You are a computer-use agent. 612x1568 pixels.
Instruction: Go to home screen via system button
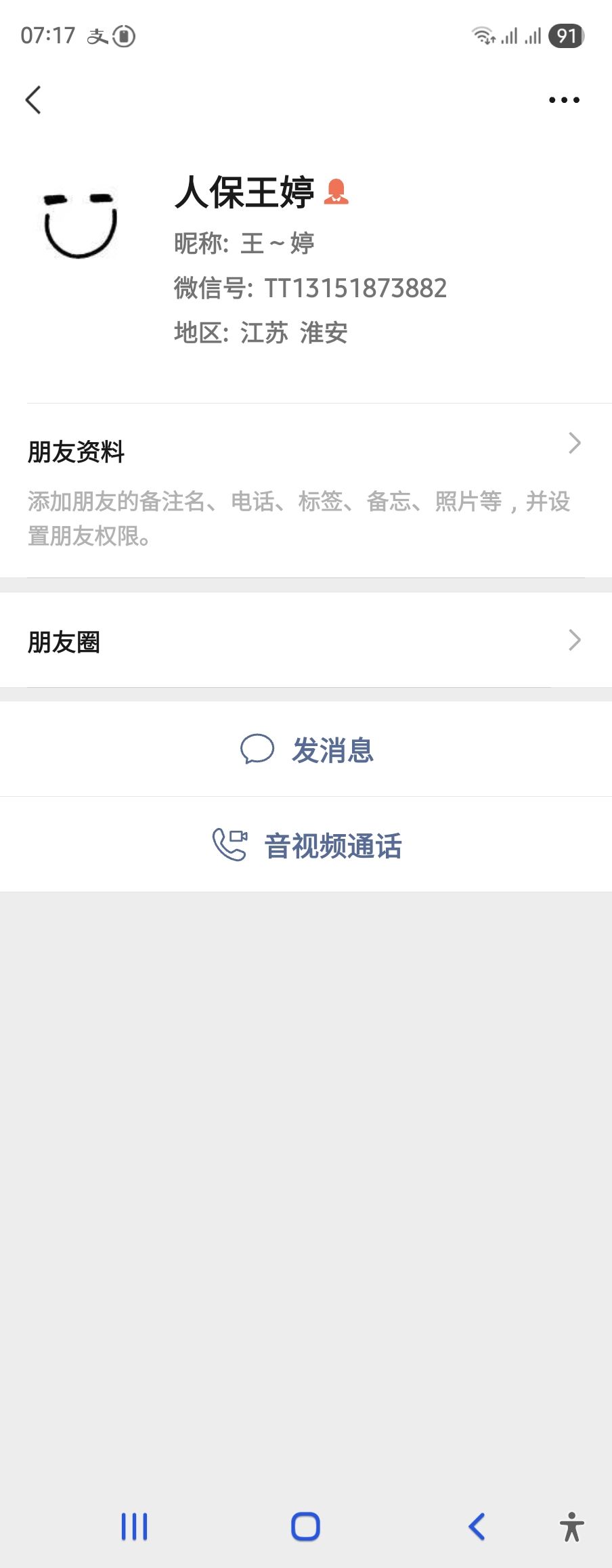coord(305,1527)
